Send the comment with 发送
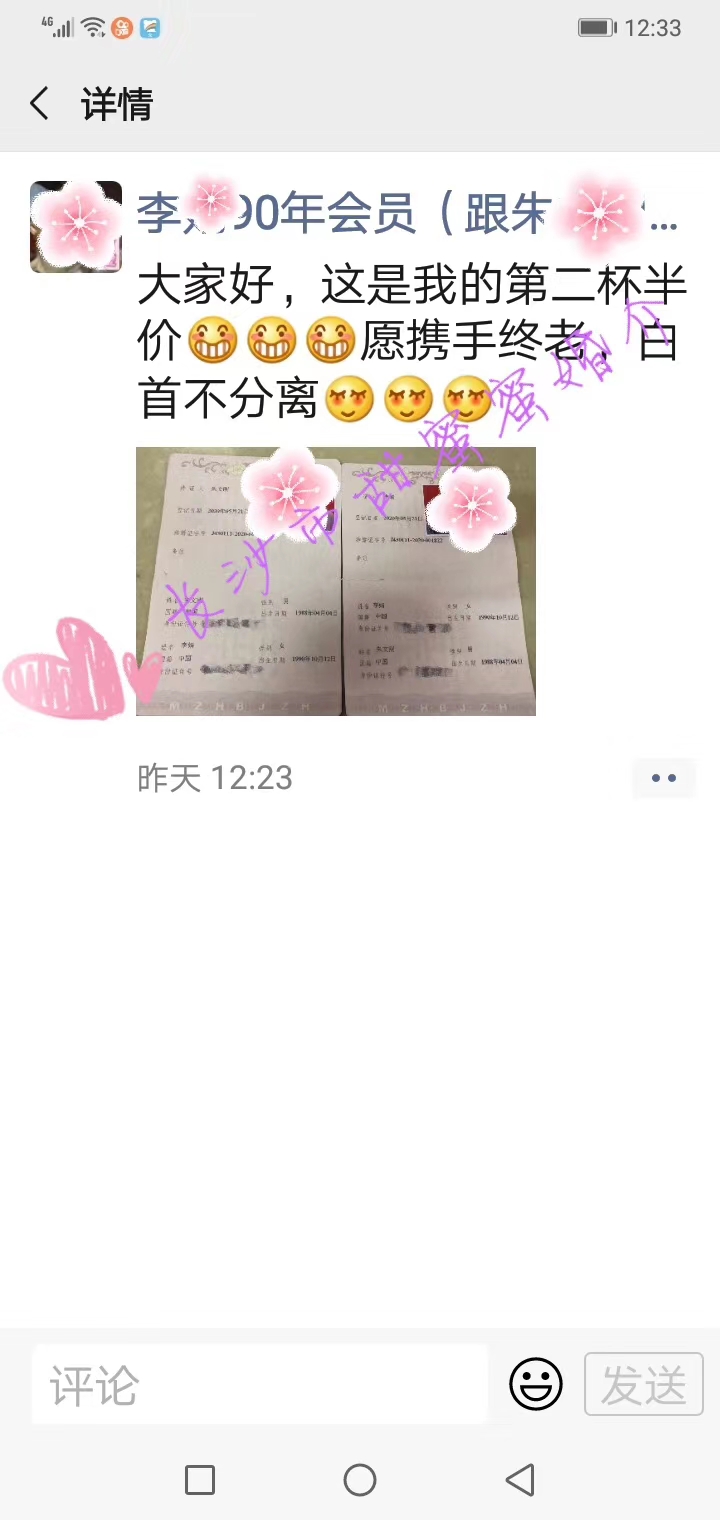 coord(643,1385)
